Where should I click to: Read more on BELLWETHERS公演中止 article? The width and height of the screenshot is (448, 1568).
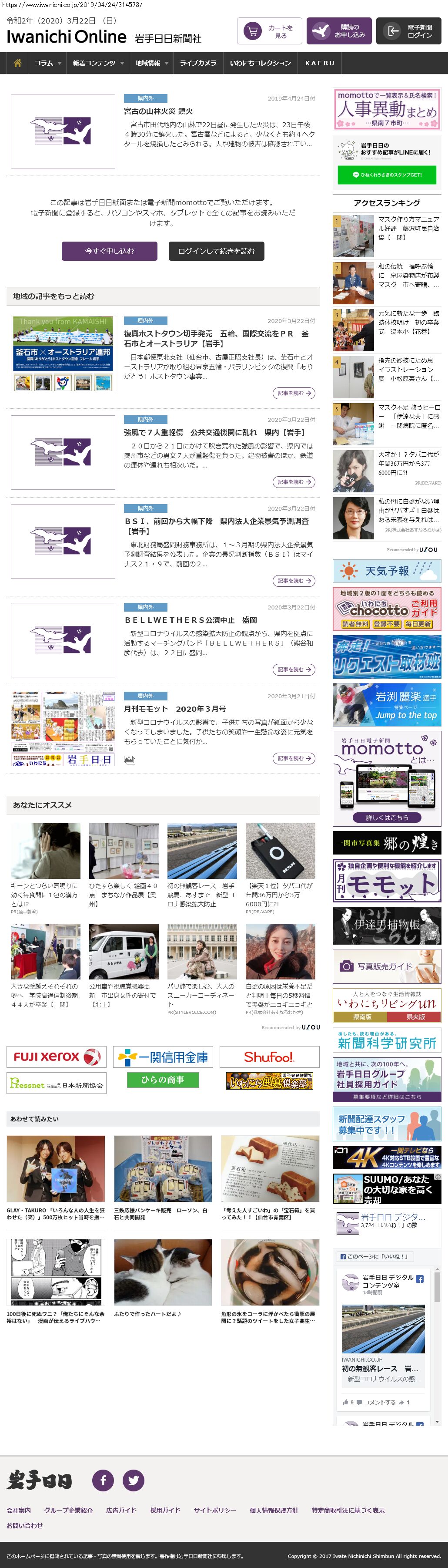click(x=294, y=670)
